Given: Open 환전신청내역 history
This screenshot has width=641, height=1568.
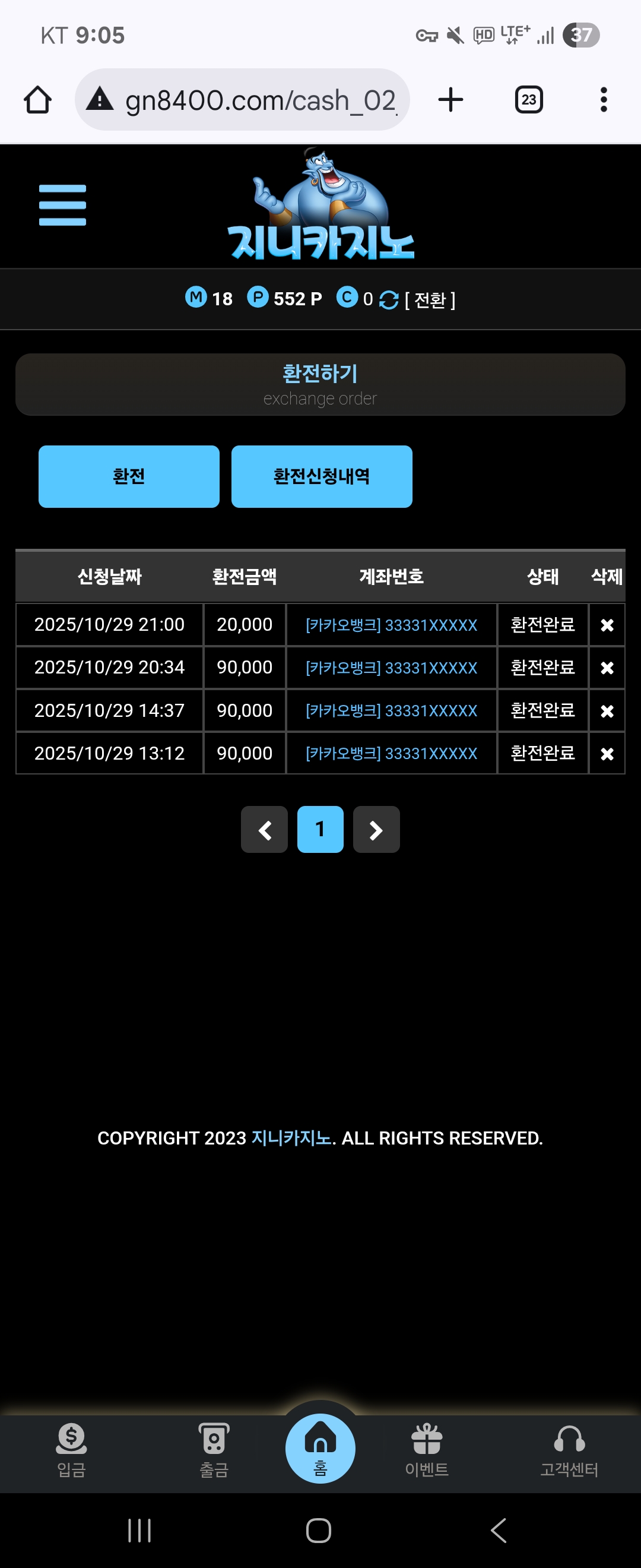Looking at the screenshot, I should 321,476.
